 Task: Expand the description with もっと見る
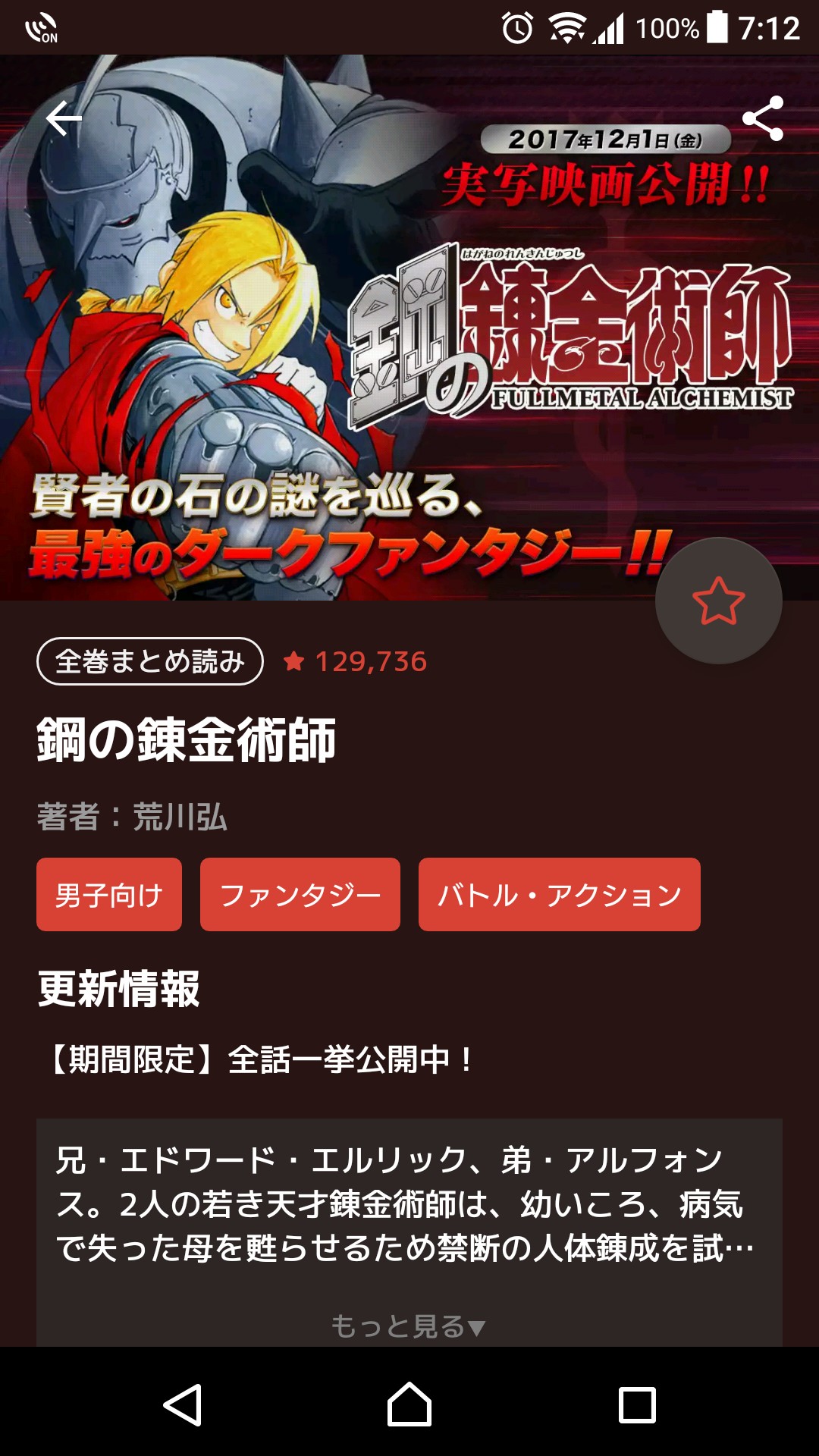[408, 1326]
